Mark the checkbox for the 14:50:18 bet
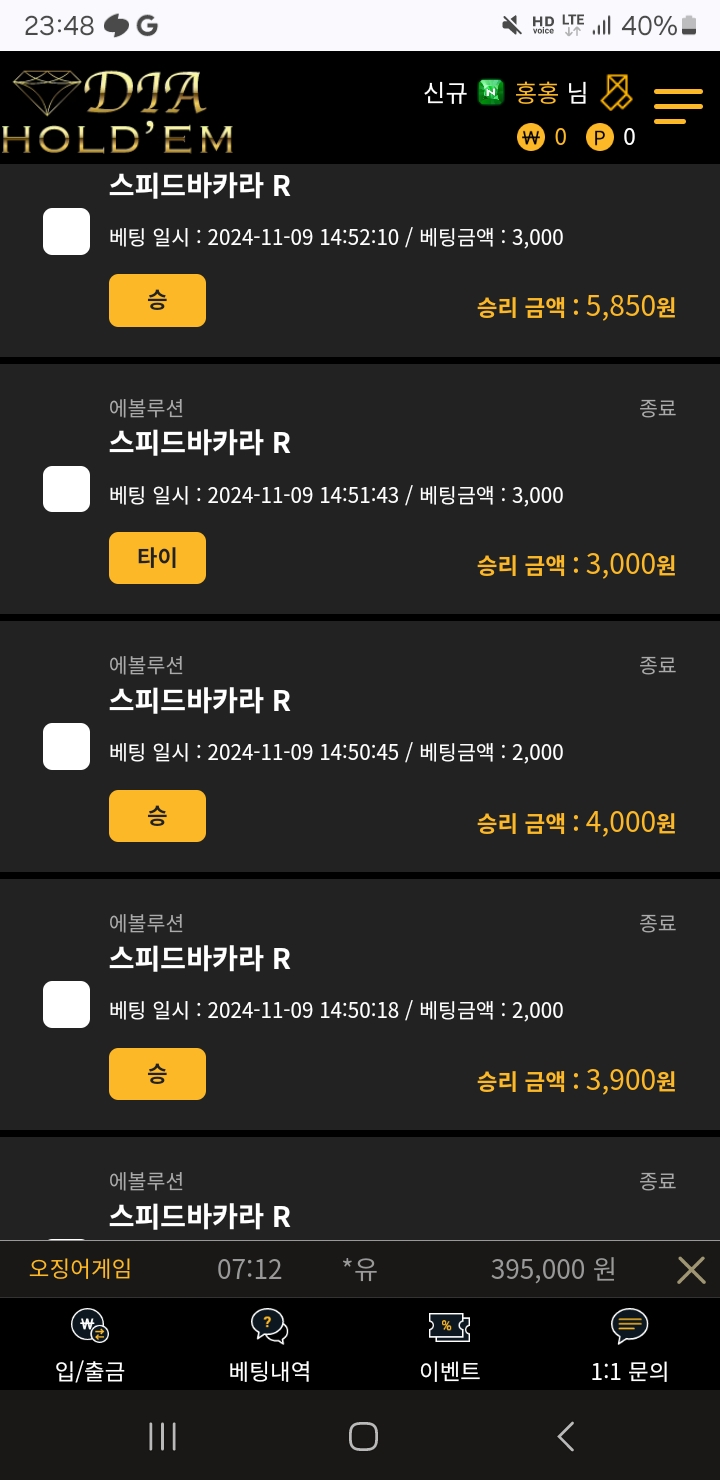Viewport: 720px width, 1480px height. click(x=67, y=1004)
